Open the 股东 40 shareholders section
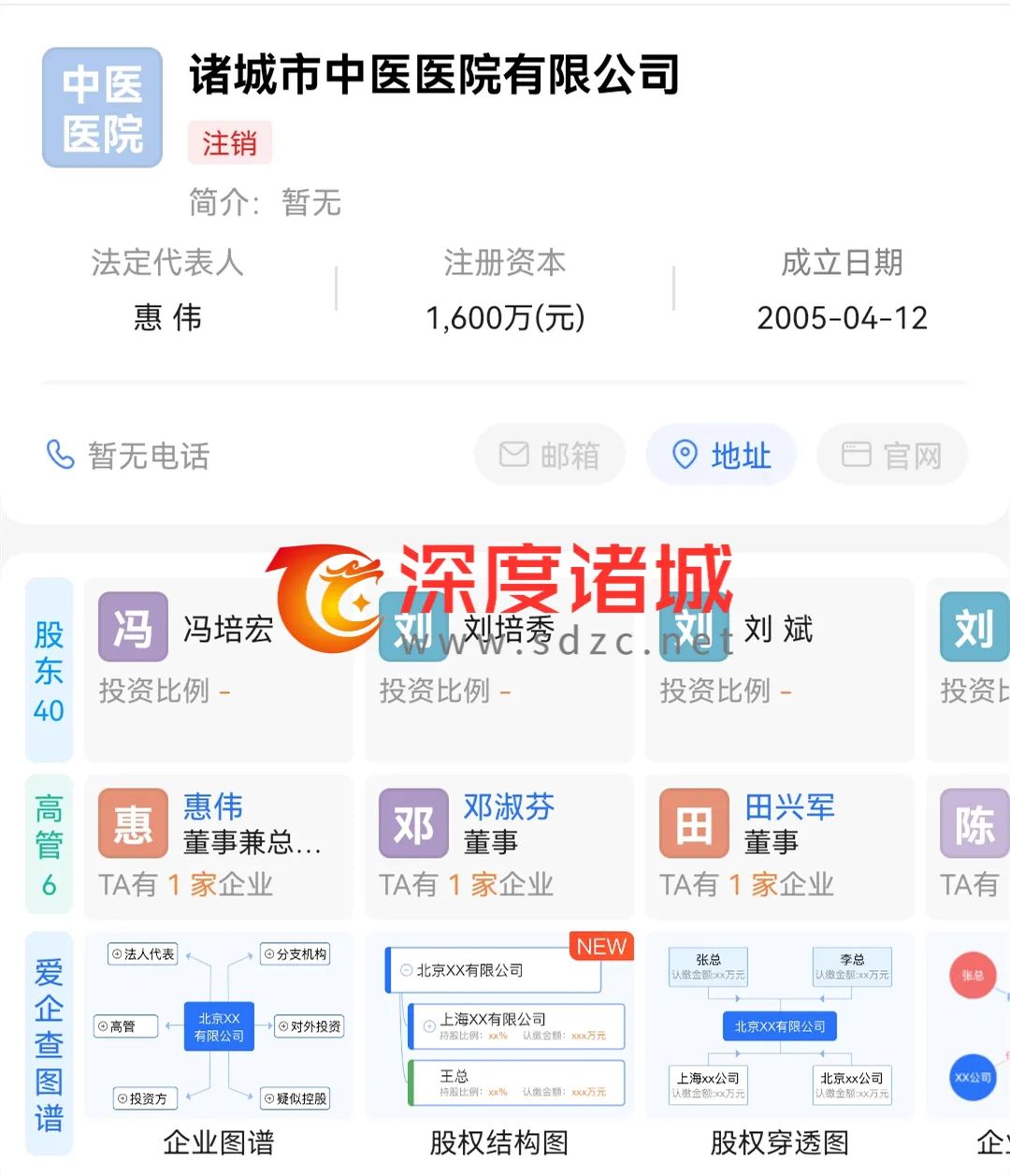Viewport: 1010px width, 1176px height. (49, 671)
